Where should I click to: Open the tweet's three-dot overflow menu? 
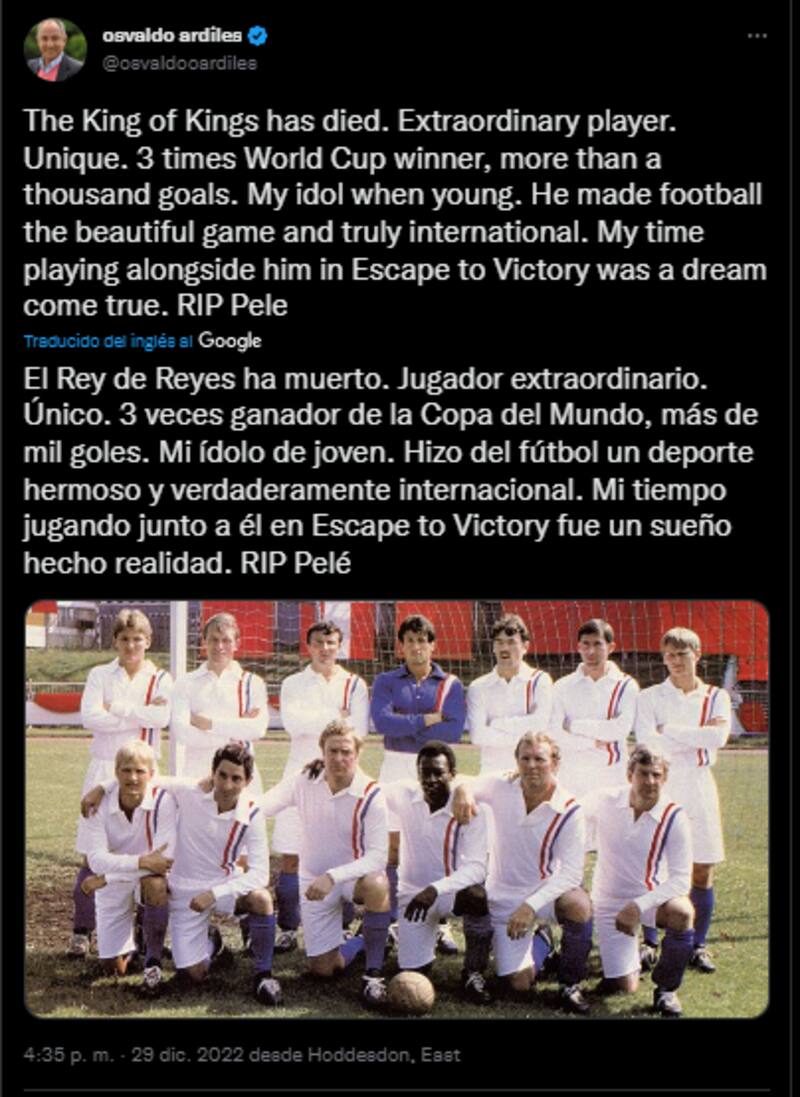[757, 36]
